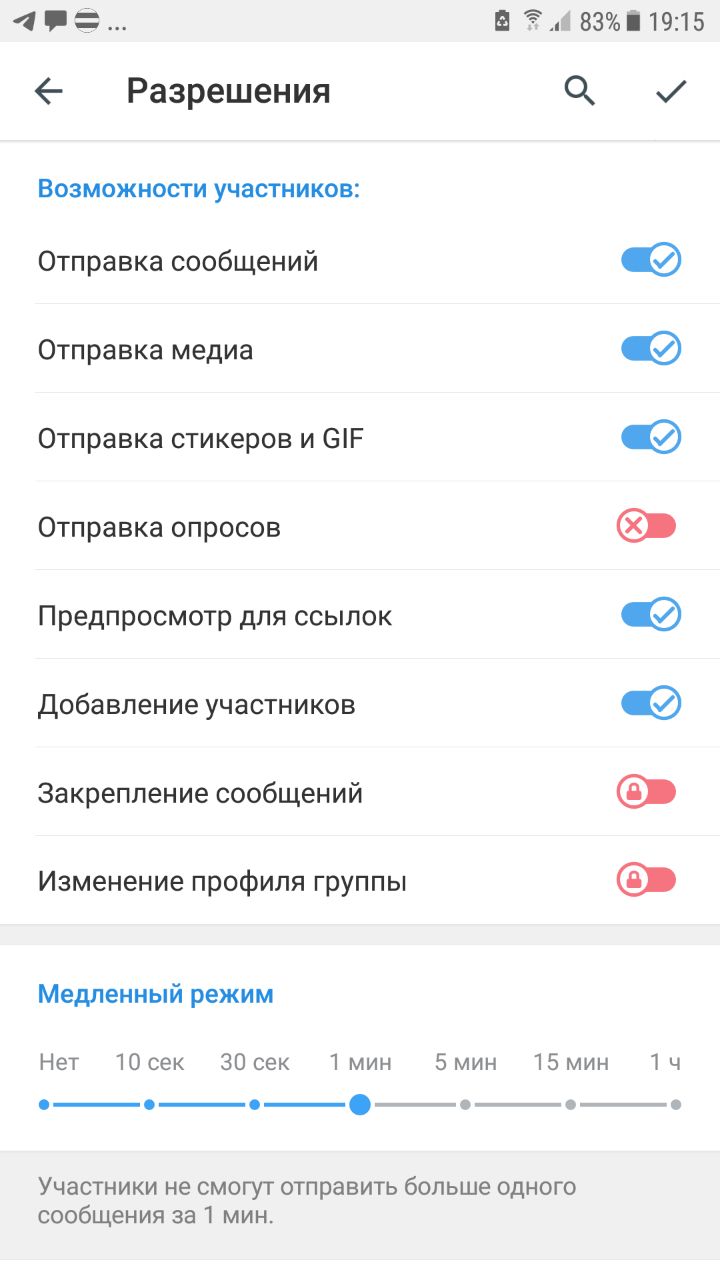Set slow mode to Нет
This screenshot has width=720, height=1280.
click(x=44, y=1105)
